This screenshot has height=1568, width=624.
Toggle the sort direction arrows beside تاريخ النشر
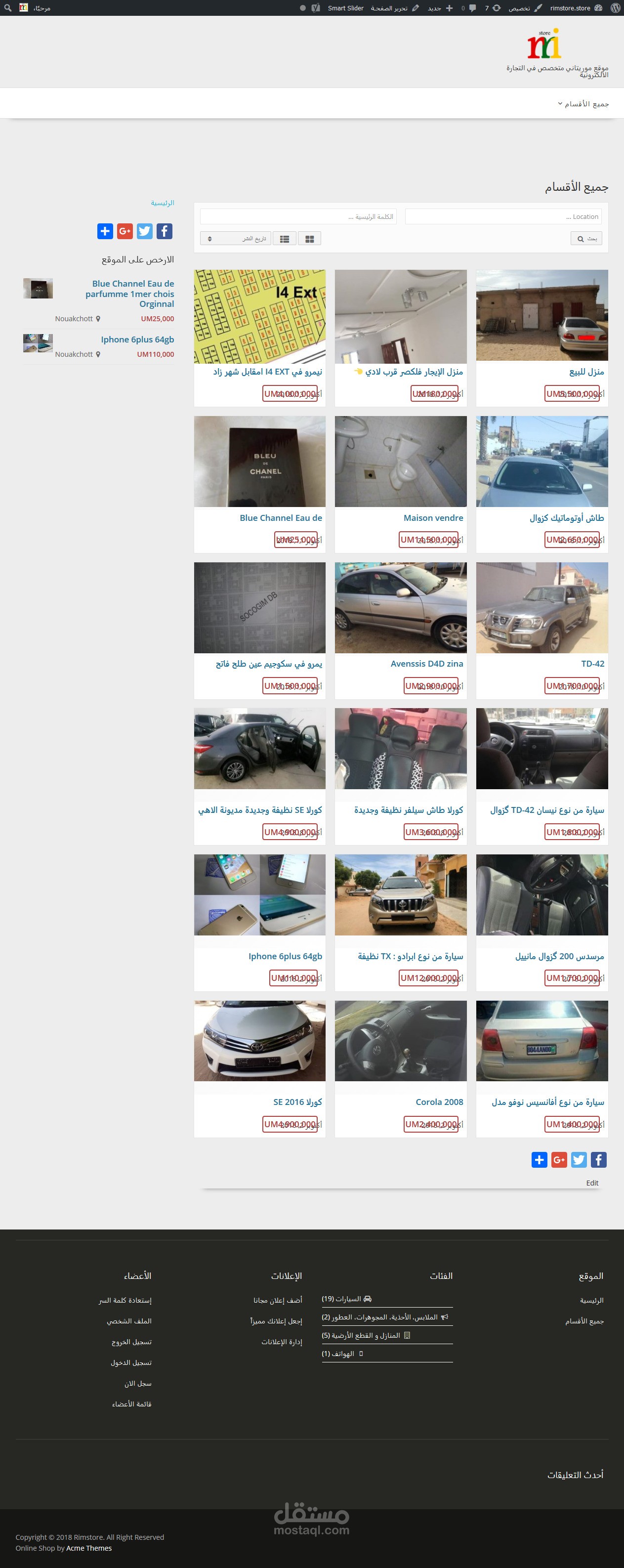click(x=209, y=238)
